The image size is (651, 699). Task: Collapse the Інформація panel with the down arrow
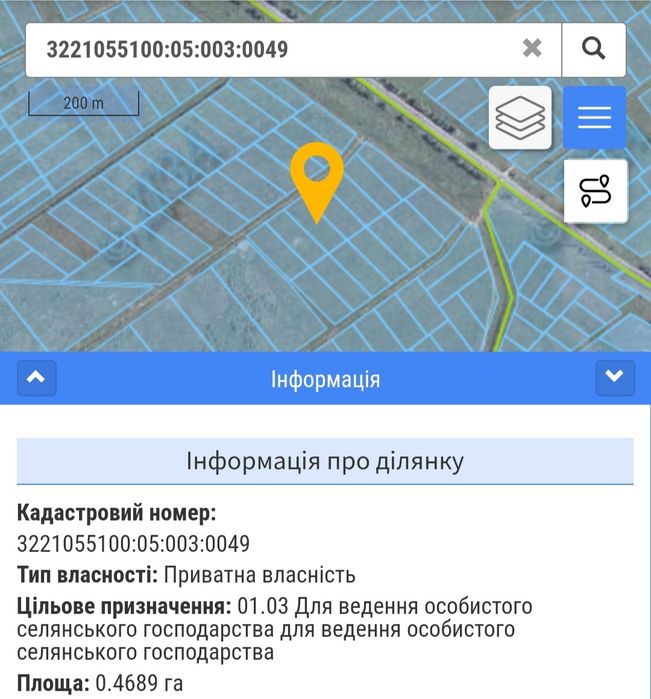click(614, 378)
